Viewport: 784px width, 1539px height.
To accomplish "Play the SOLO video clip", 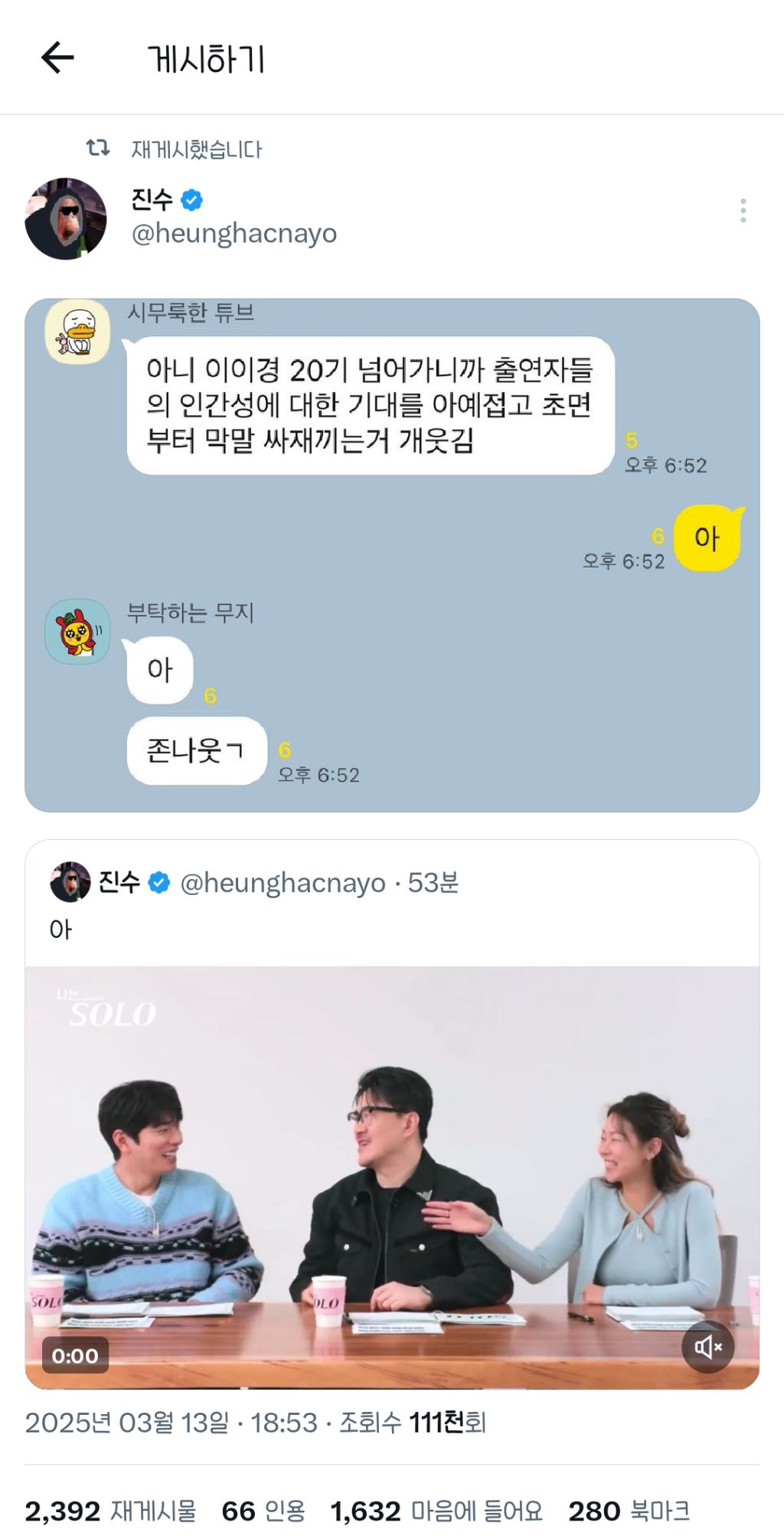I will 392,1178.
